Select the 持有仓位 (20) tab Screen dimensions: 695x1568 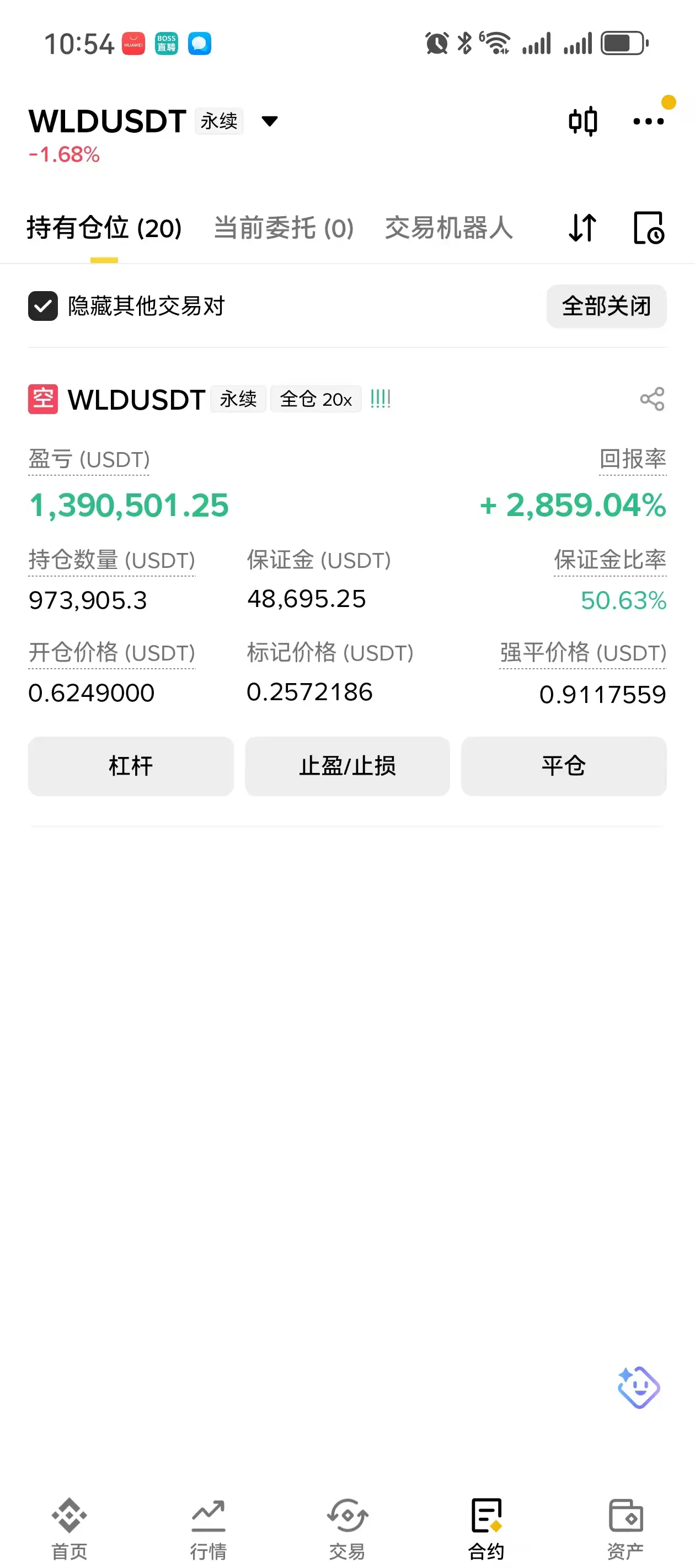click(x=104, y=228)
